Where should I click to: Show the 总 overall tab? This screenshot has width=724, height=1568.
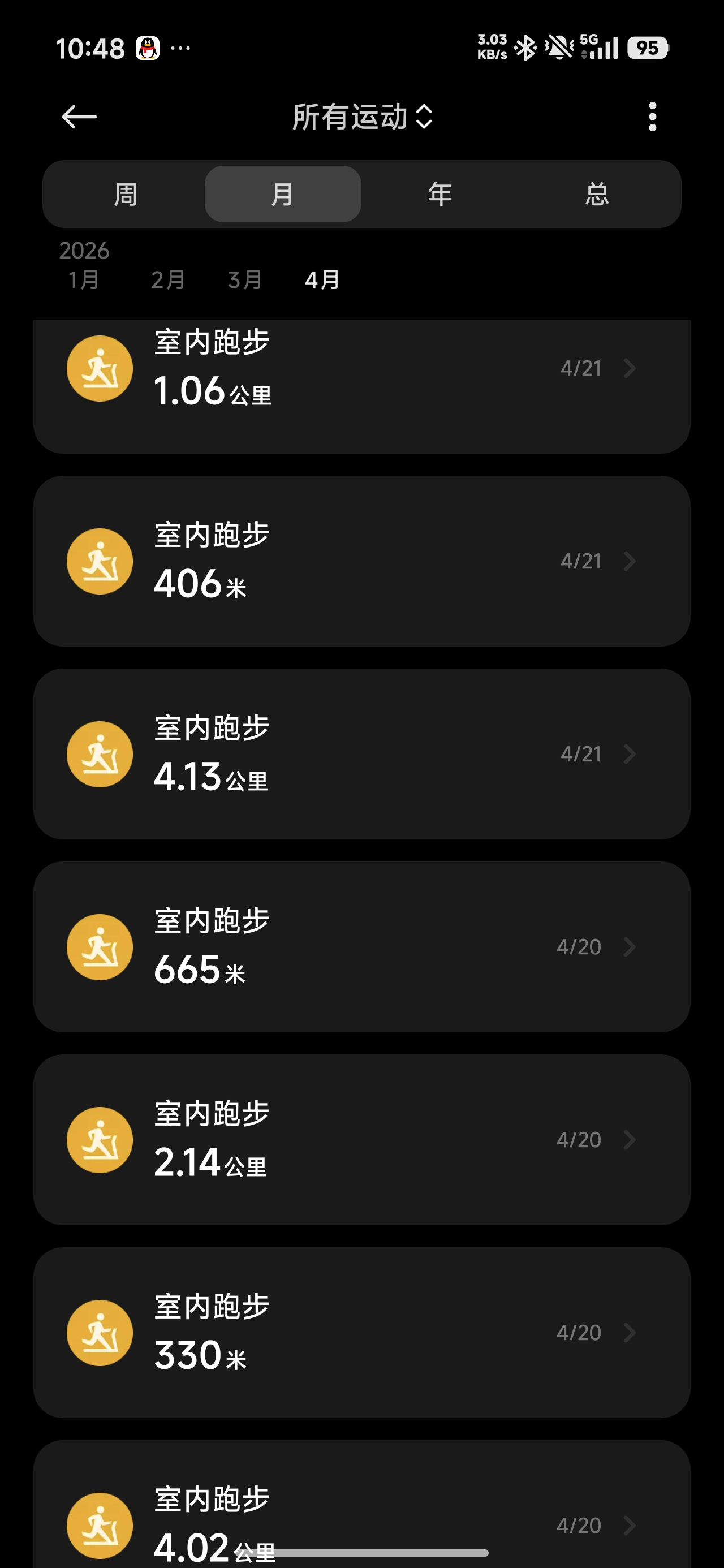coord(597,195)
